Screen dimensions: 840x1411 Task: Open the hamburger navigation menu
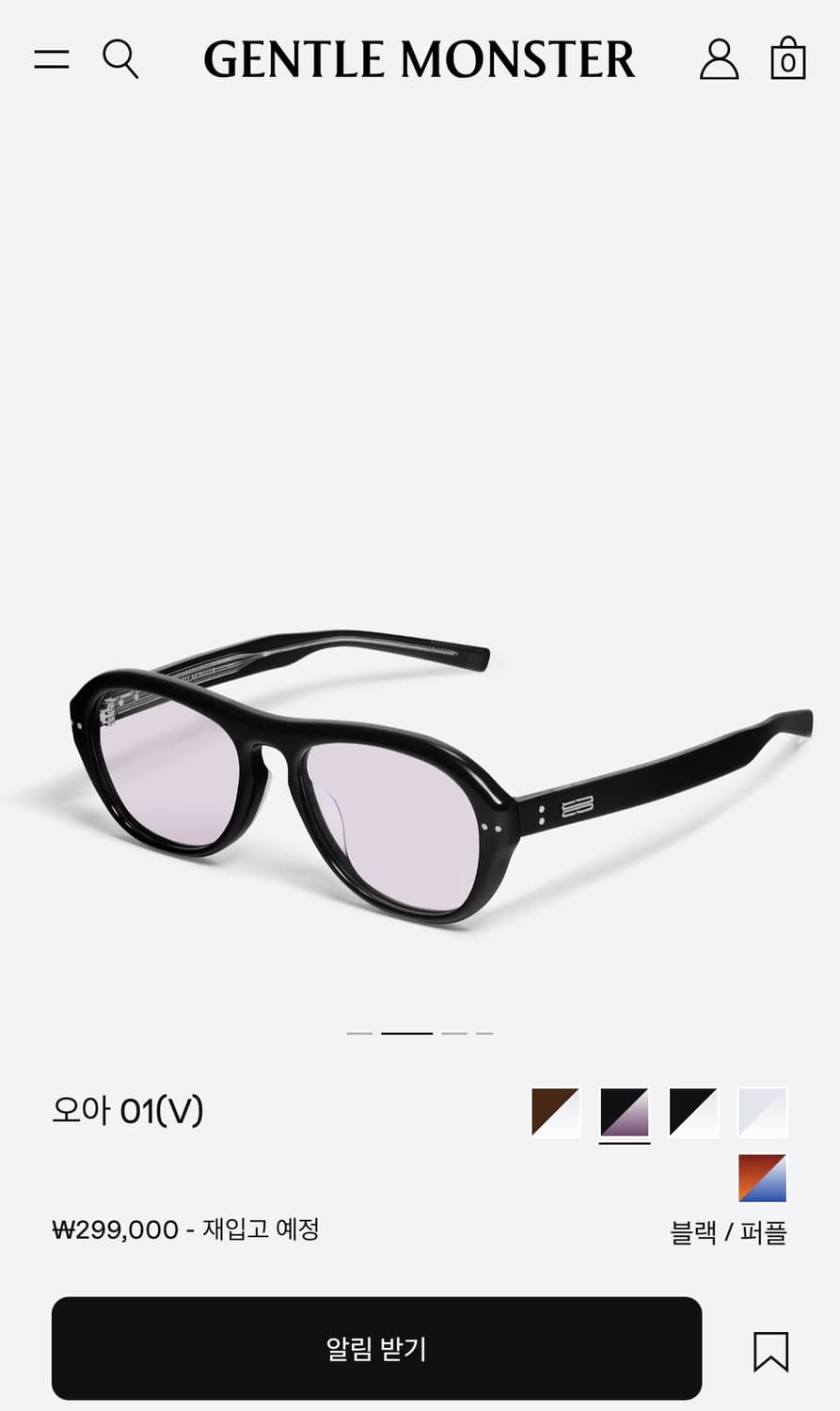pyautogui.click(x=52, y=58)
